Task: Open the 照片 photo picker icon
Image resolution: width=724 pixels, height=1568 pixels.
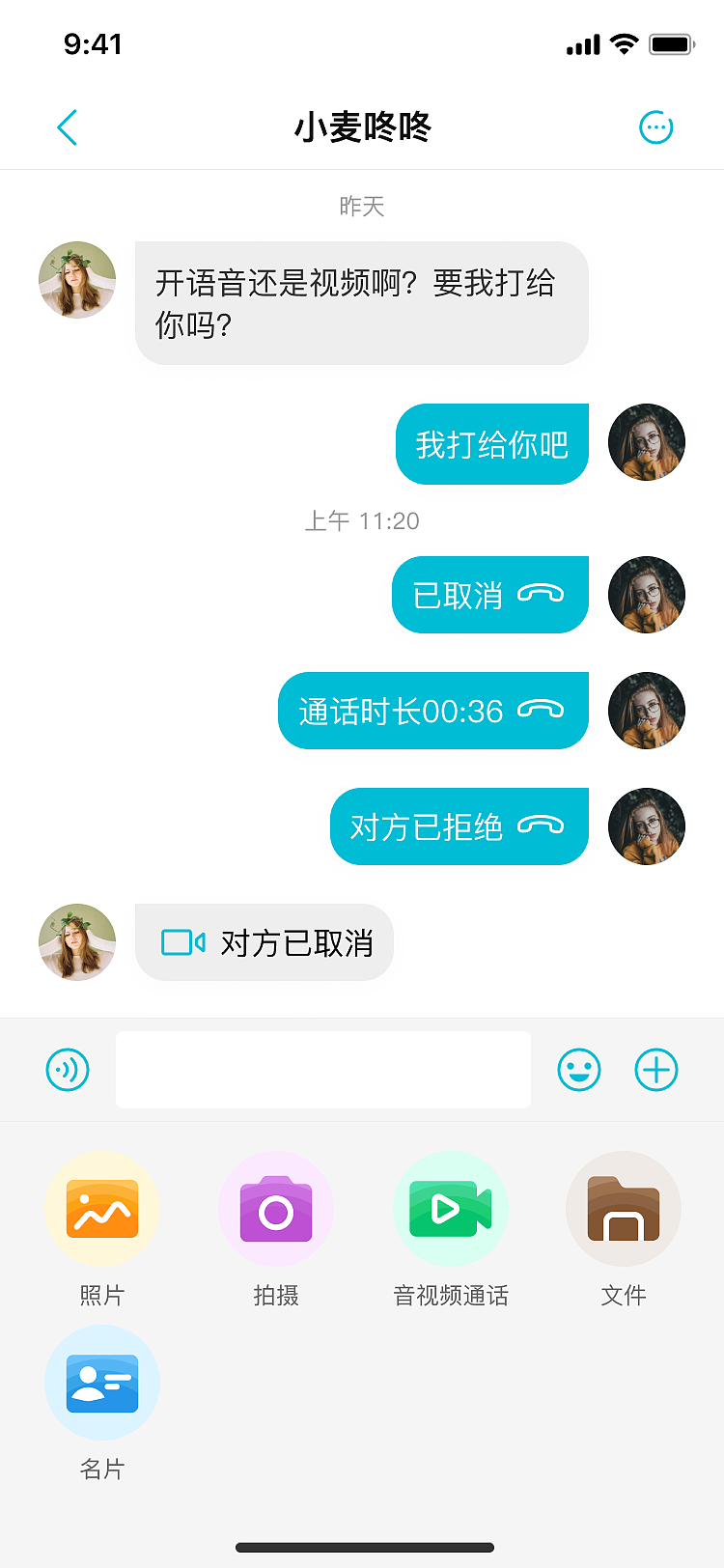Action: pyautogui.click(x=102, y=1209)
